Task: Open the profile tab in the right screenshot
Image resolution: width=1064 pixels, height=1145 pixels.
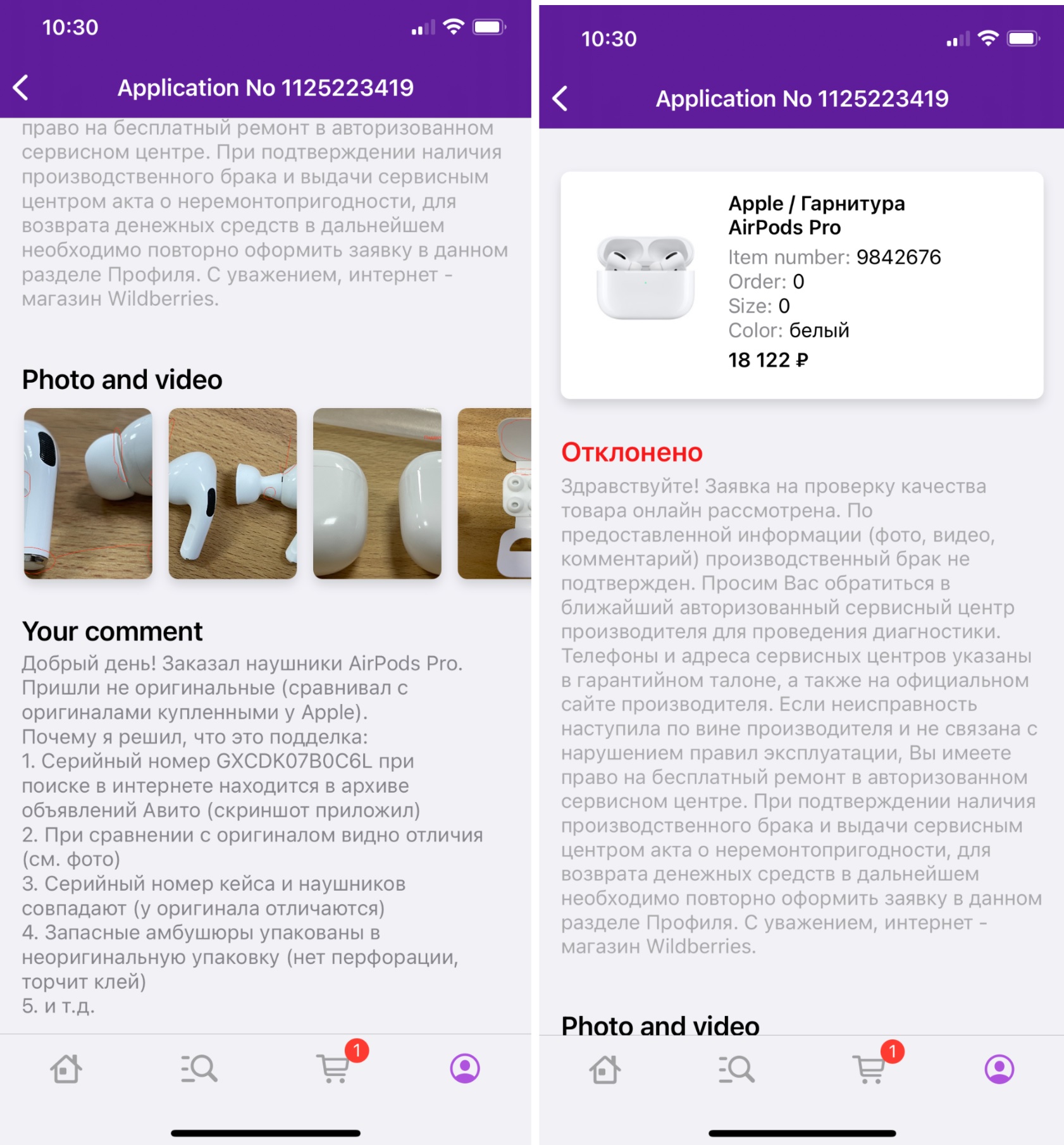Action: (999, 1070)
